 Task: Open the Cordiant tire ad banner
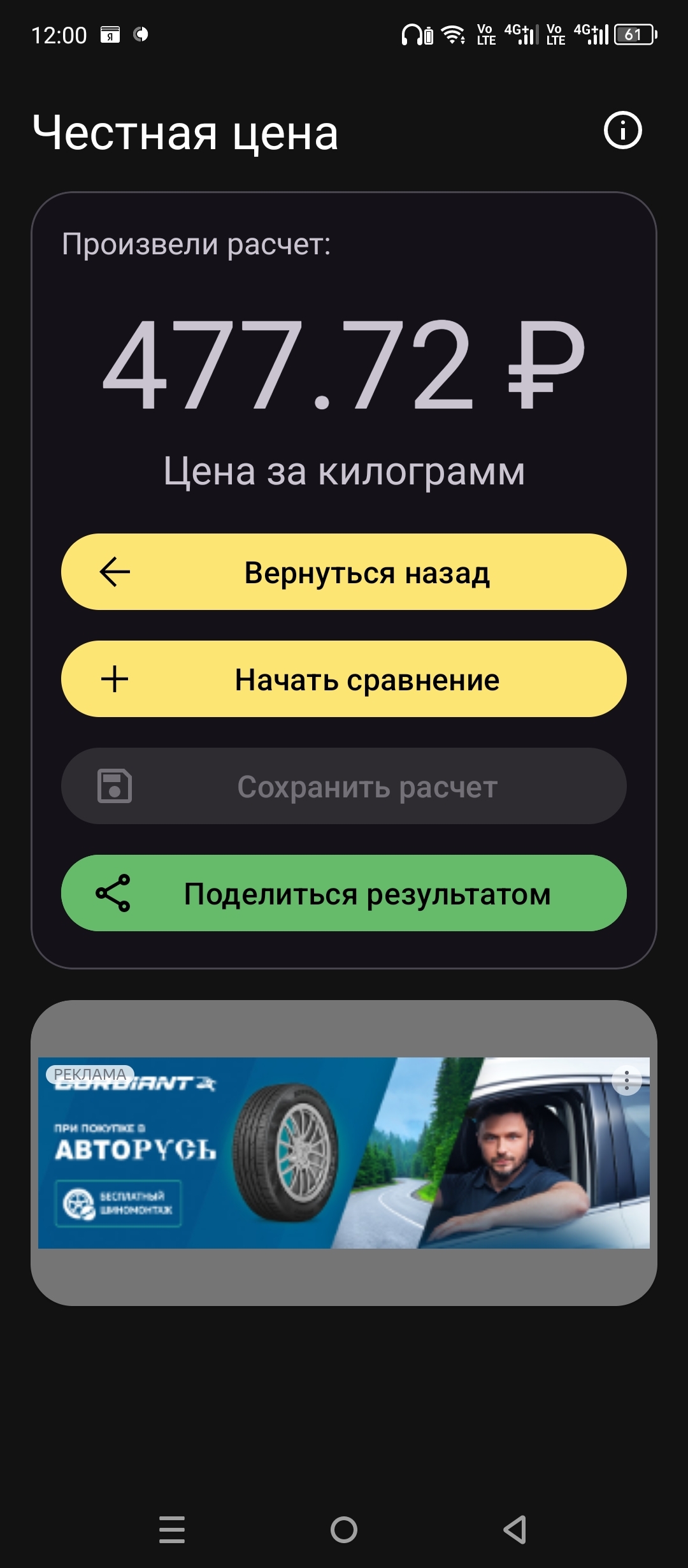[344, 1152]
